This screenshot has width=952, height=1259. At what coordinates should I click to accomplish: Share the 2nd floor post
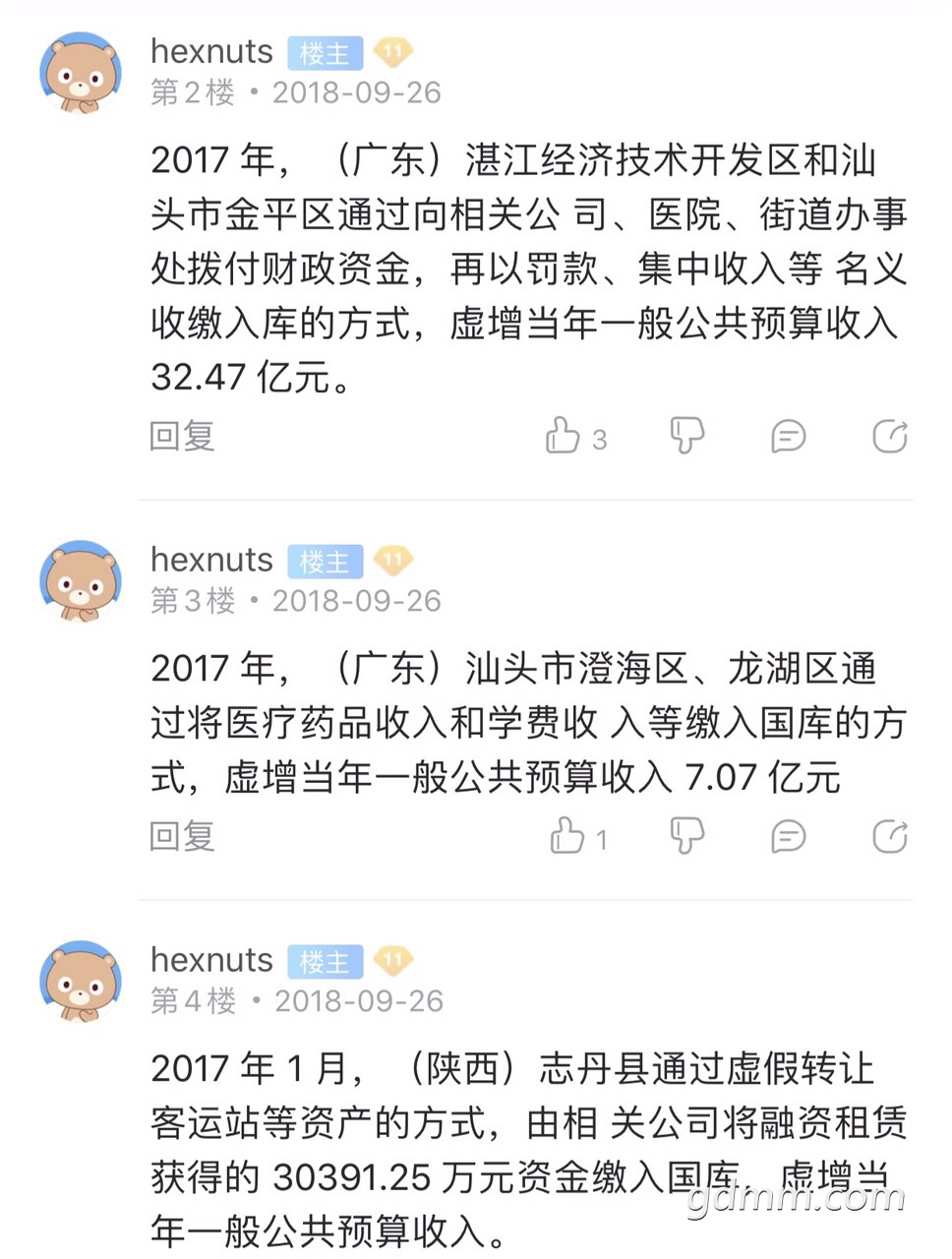point(890,436)
